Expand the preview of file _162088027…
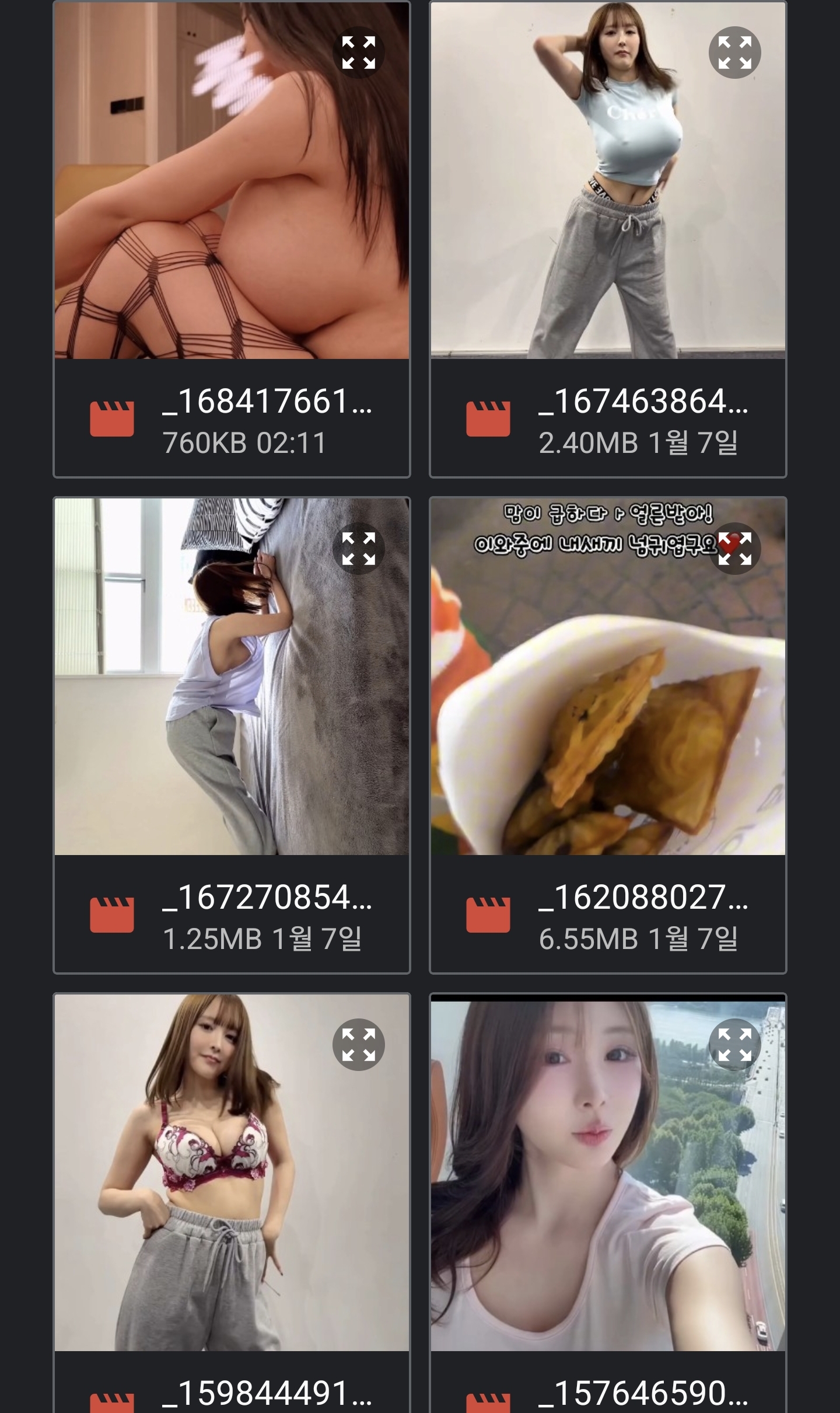This screenshot has height=1413, width=840. (734, 549)
